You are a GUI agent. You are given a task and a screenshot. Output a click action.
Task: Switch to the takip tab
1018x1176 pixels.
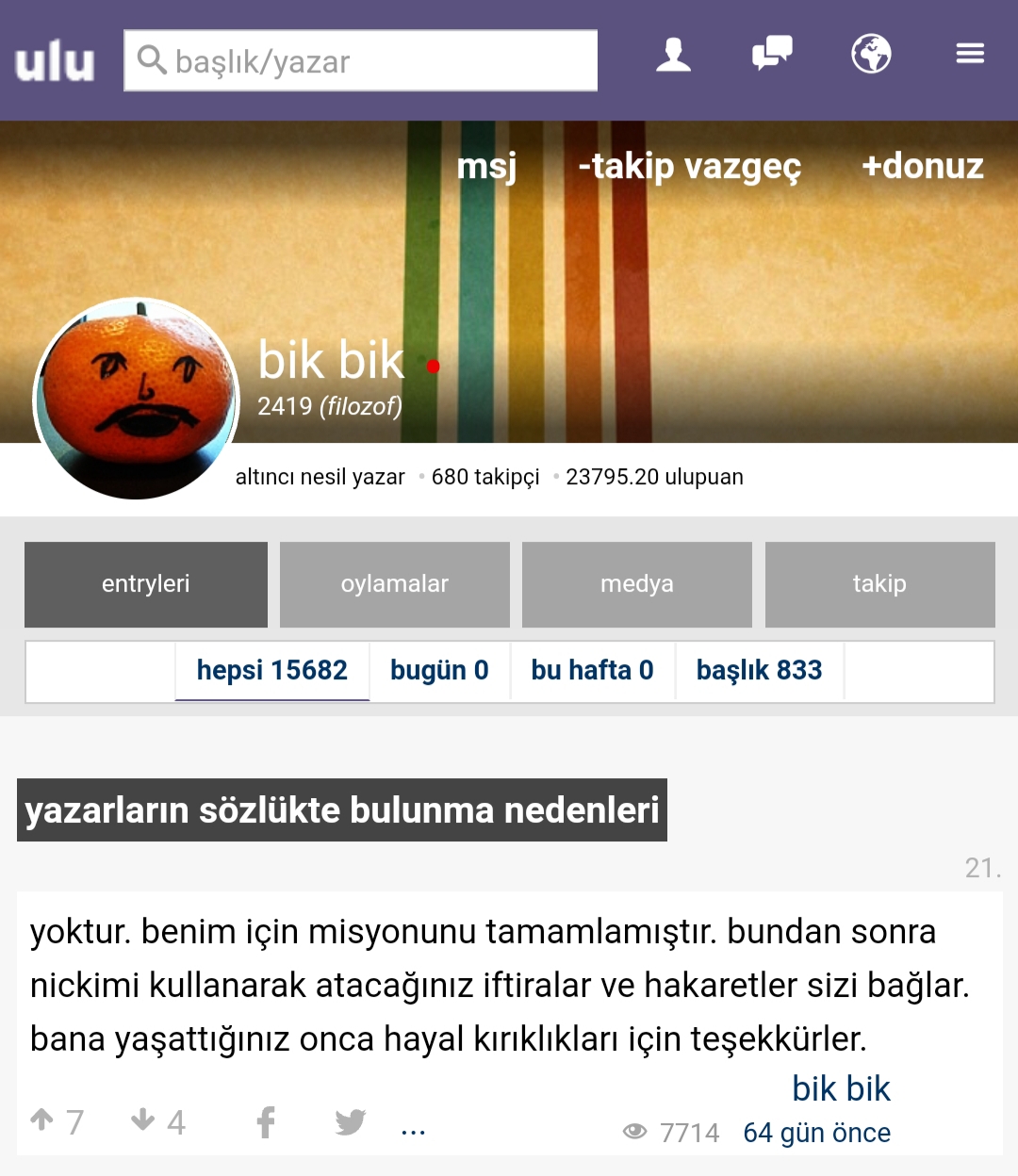coord(879,584)
